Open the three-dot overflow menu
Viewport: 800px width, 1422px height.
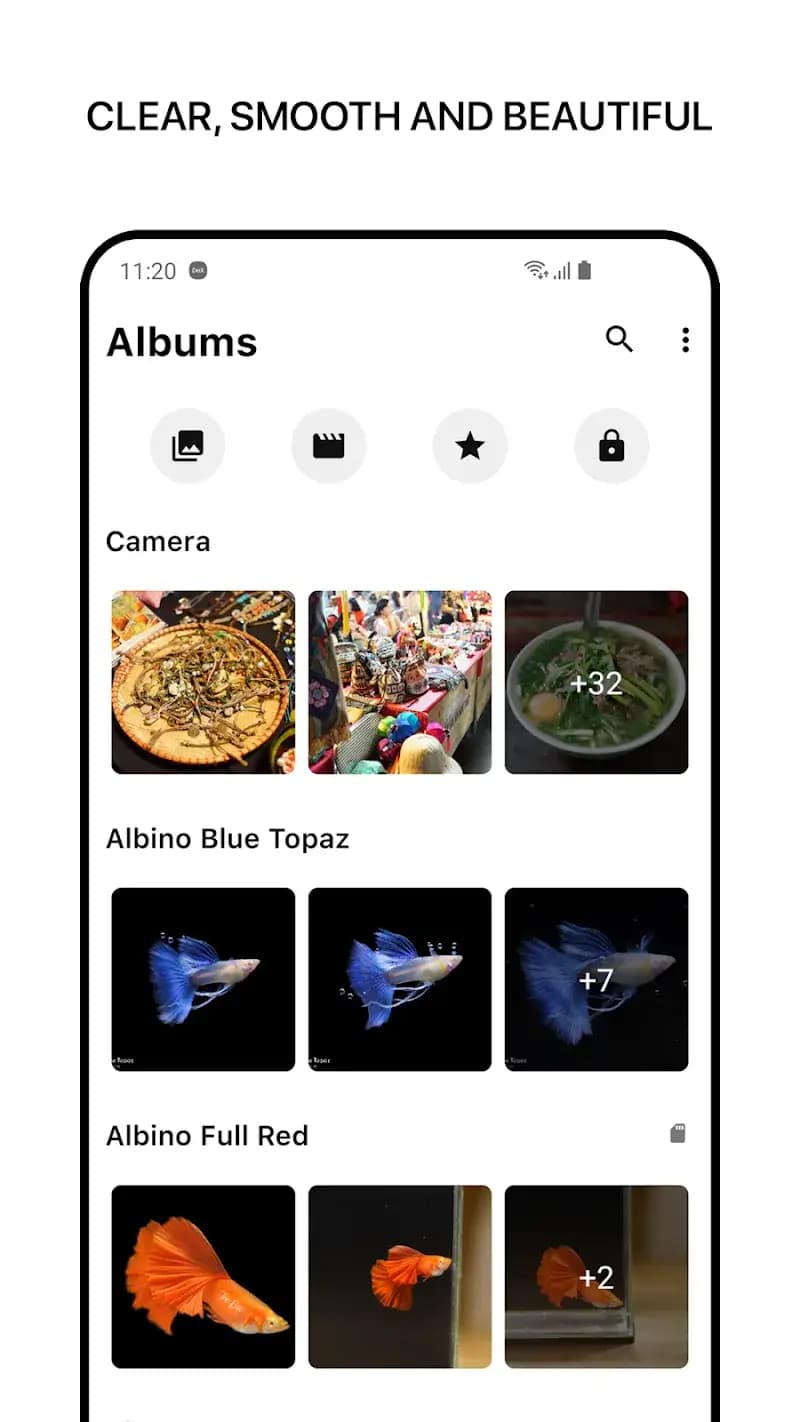(686, 340)
